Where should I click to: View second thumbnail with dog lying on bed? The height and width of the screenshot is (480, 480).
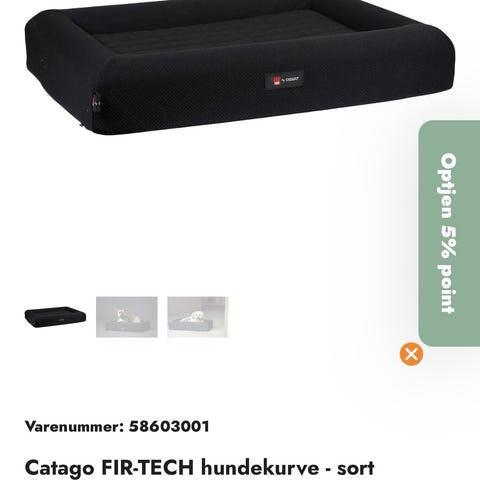(127, 317)
